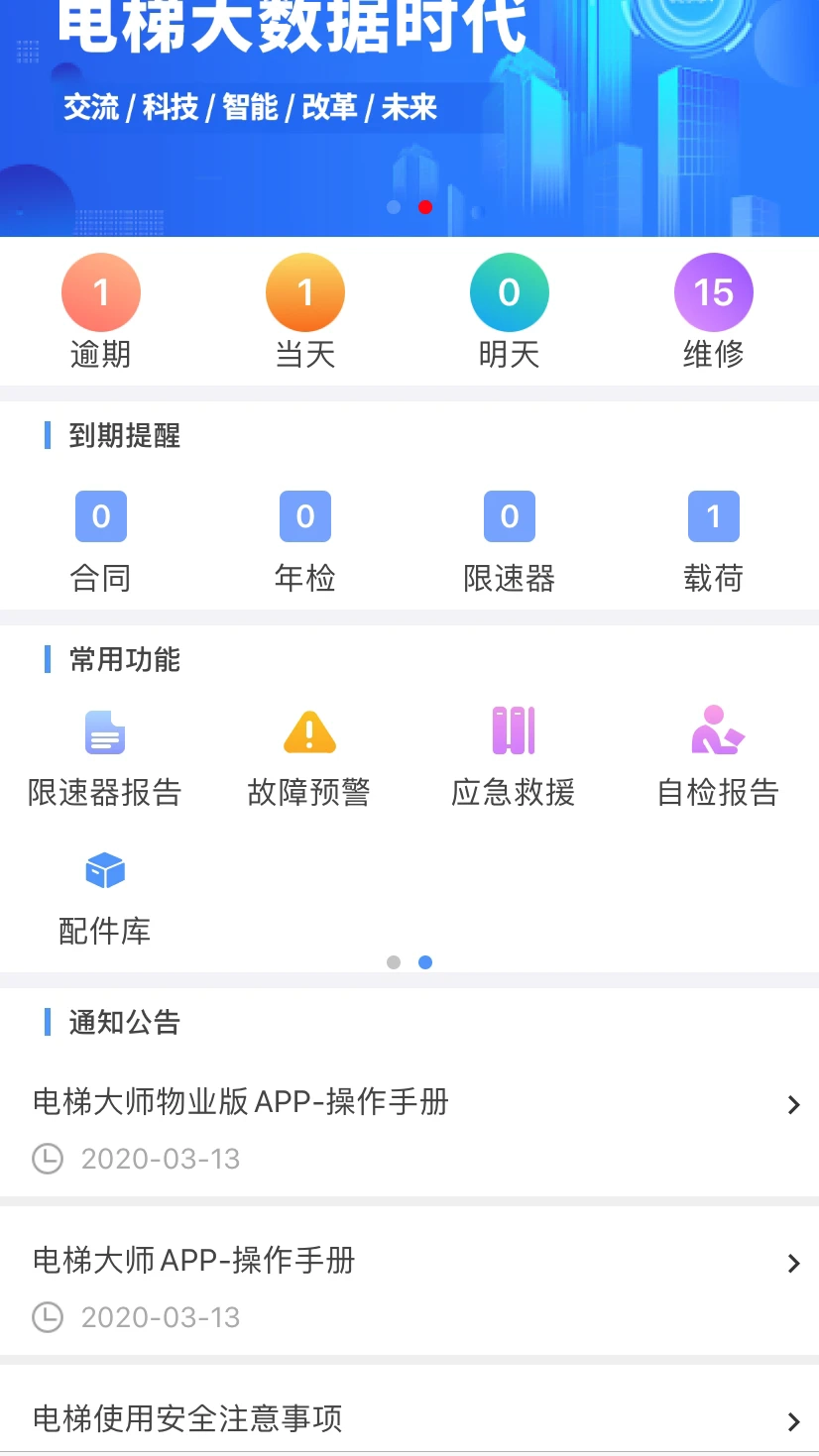Viewport: 819px width, 1456px height.
Task: Open the 电梯使用安全注意事项 announcement link
Action: coord(791,1419)
